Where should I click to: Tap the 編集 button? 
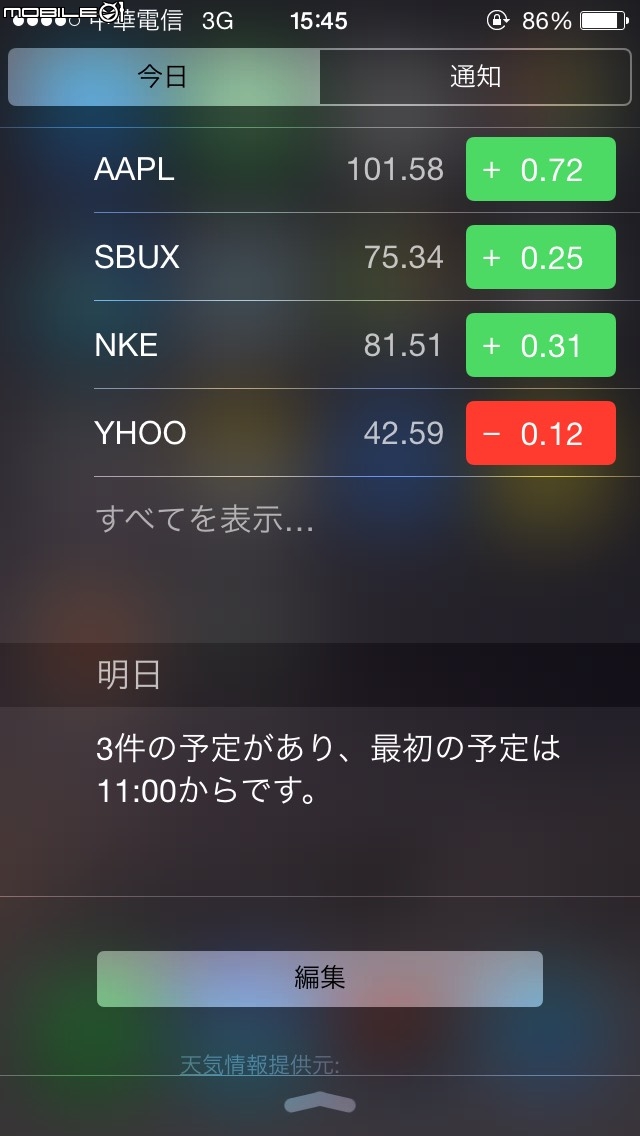[320, 979]
